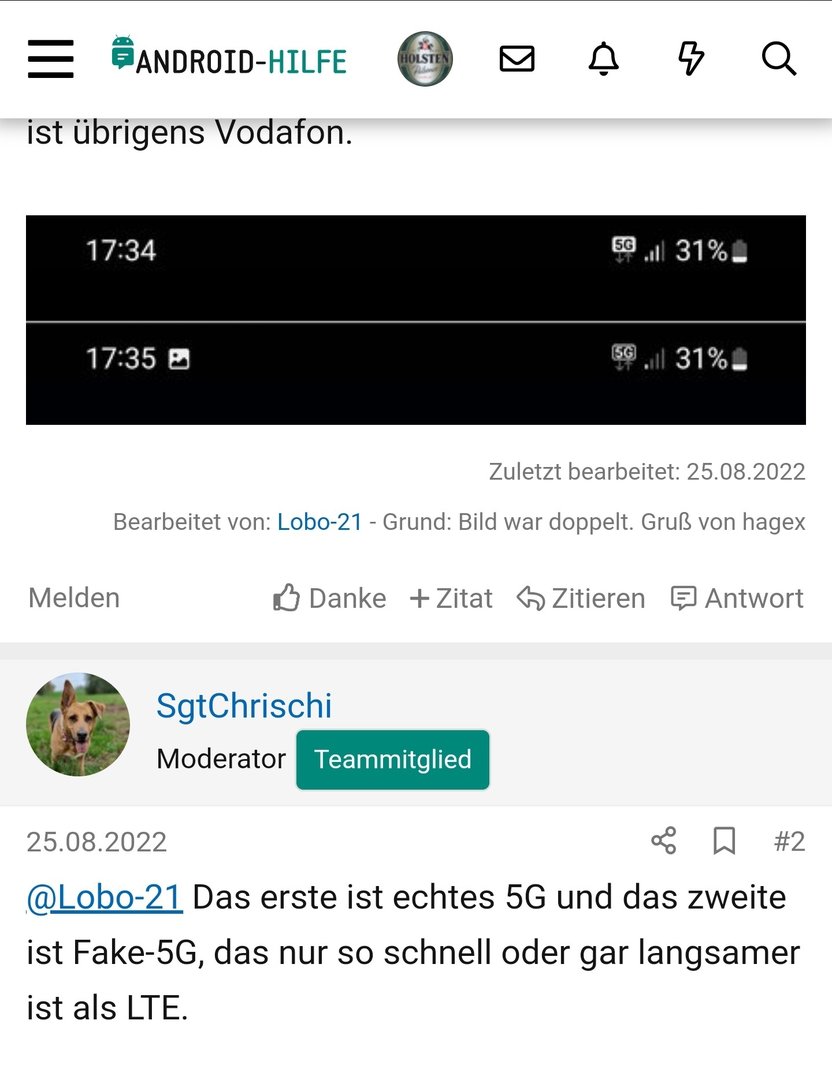This screenshot has height=1080, width=832.
Task: Reply to post with Antwort
Action: (737, 598)
